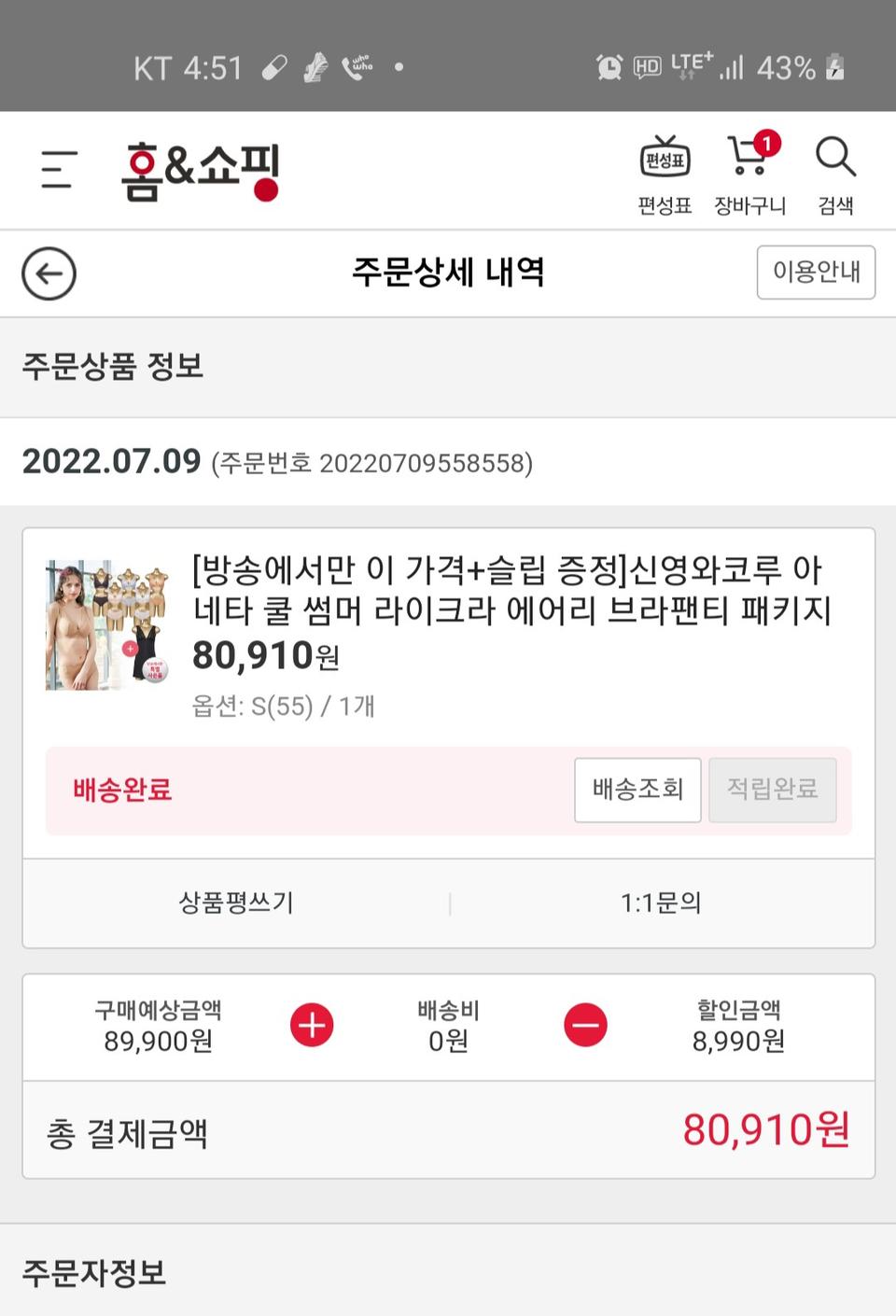Tap the red plus icon beside 구매예상금액
The image size is (896, 1316).
[x=311, y=1024]
